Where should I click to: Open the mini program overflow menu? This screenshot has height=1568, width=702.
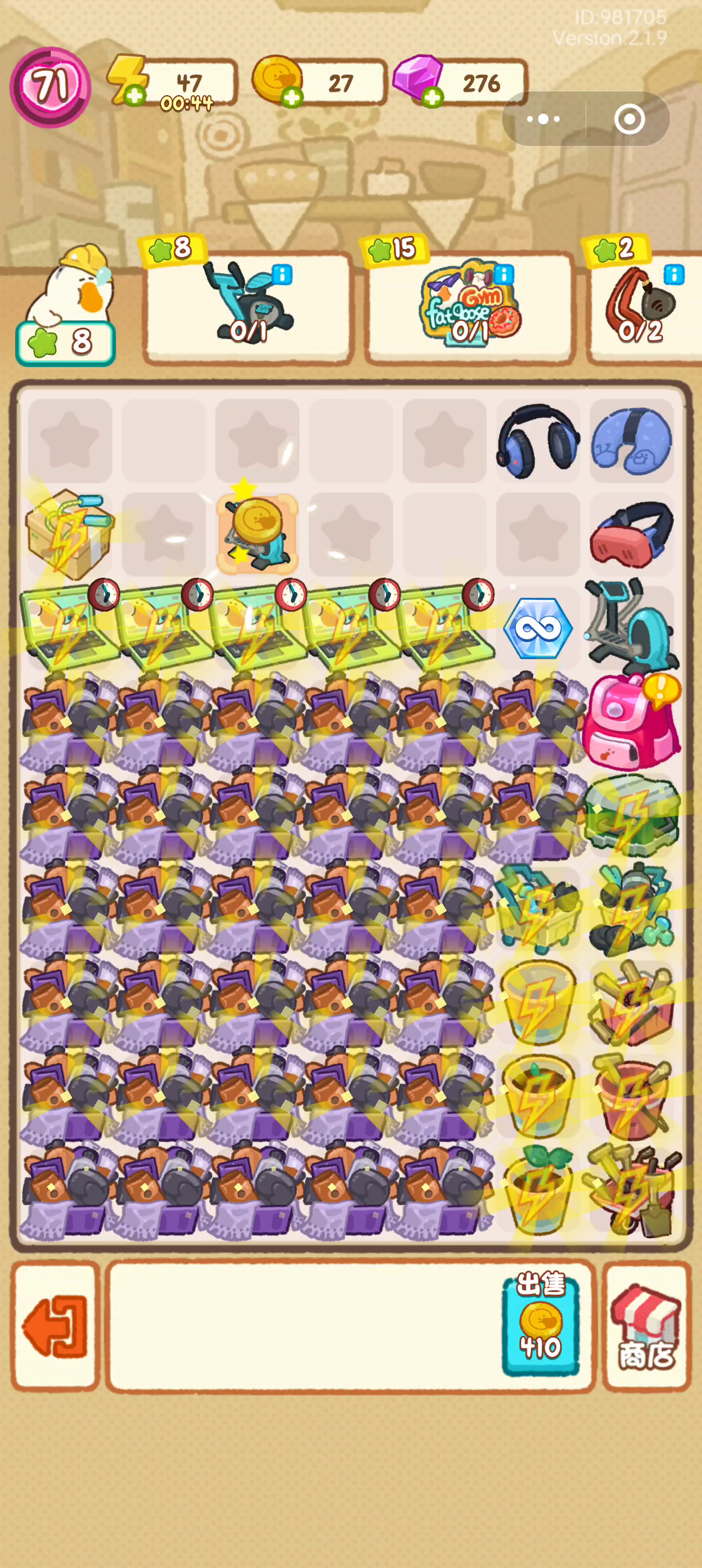click(x=543, y=118)
